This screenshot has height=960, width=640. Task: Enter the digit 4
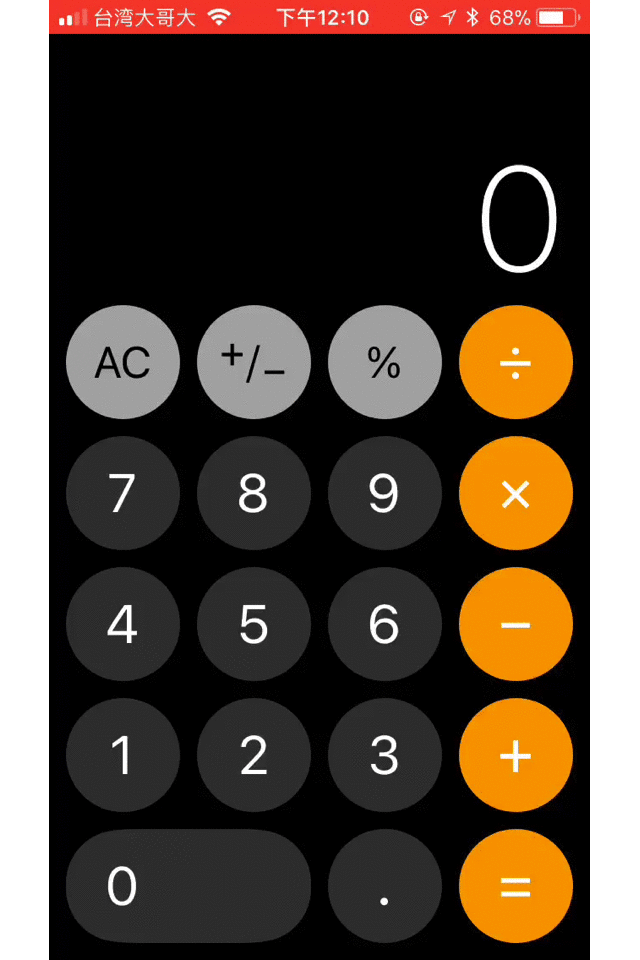coord(123,624)
